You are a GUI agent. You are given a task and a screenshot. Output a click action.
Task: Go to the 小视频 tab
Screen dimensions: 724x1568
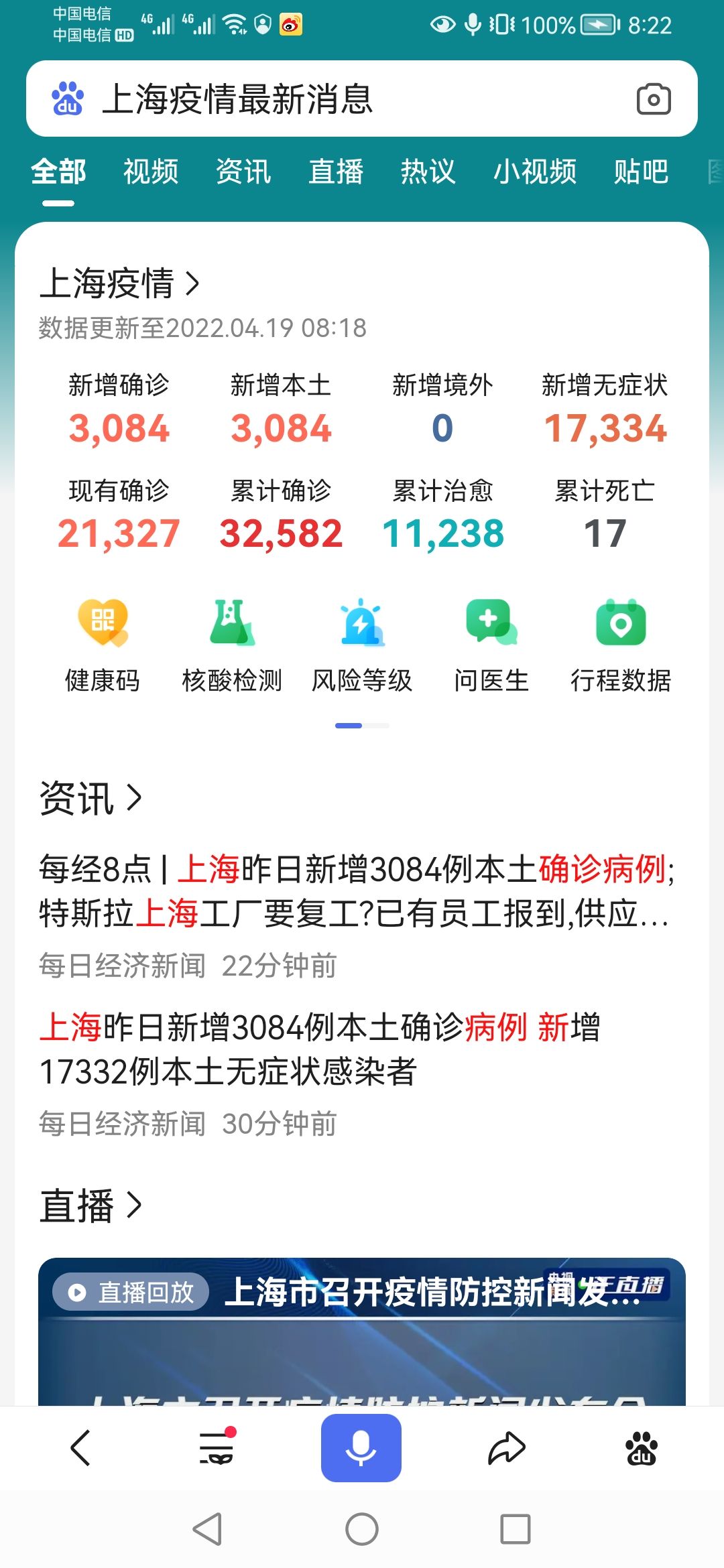click(x=535, y=172)
